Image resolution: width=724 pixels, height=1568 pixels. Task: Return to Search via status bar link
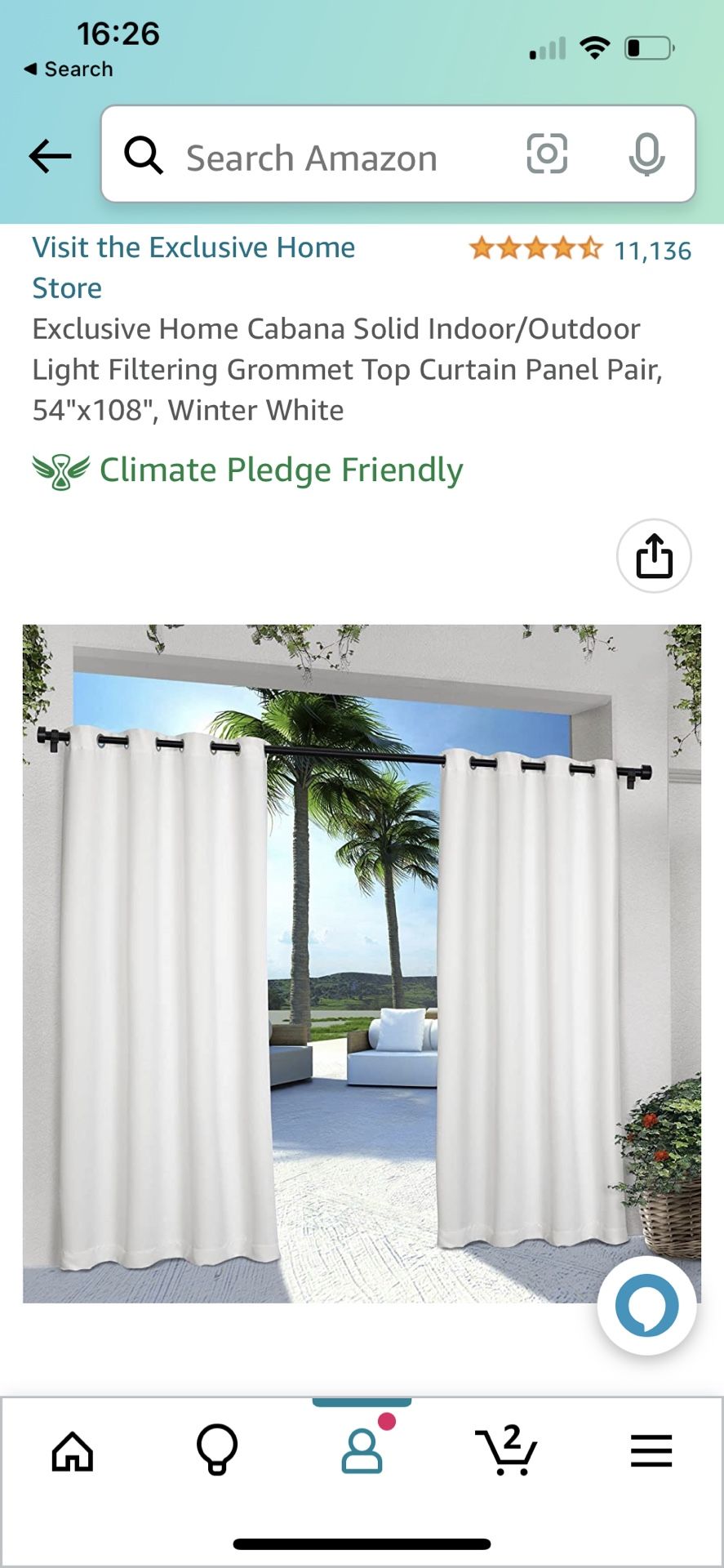click(69, 69)
